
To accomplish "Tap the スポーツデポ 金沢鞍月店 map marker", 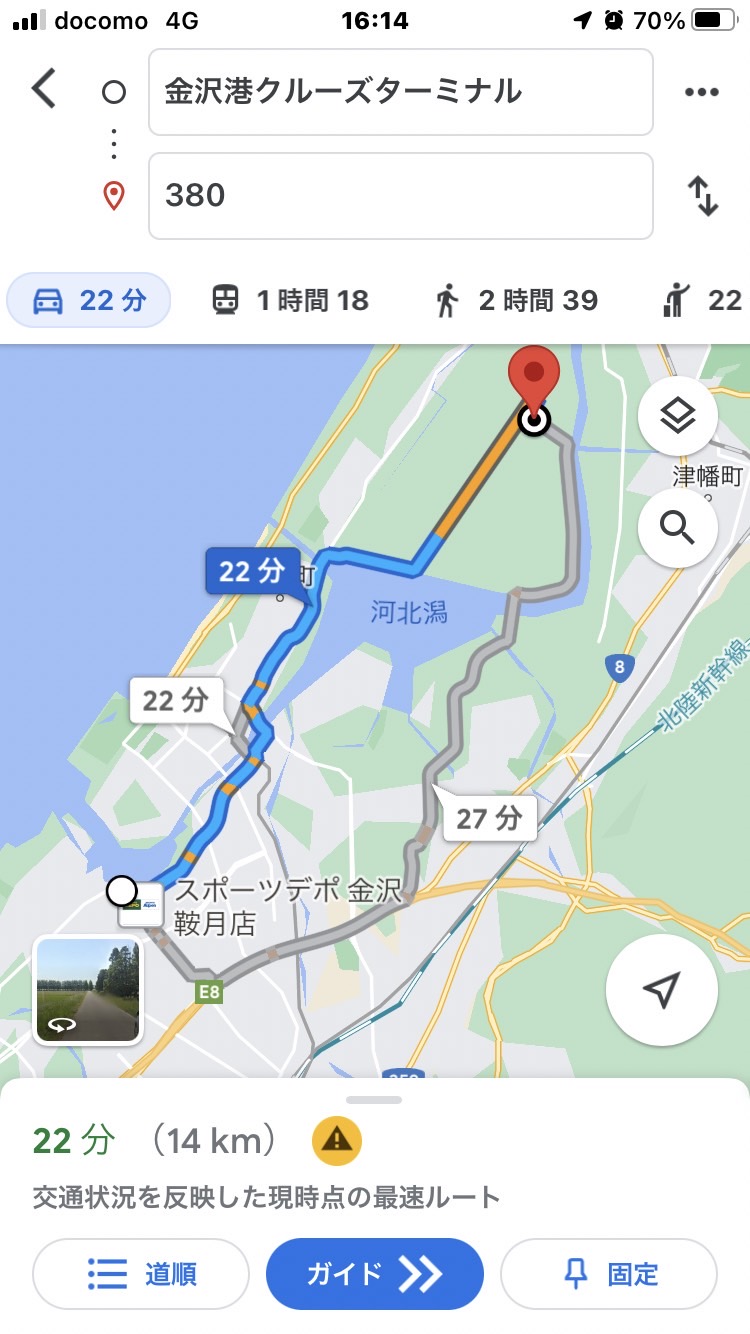I will 138,904.
